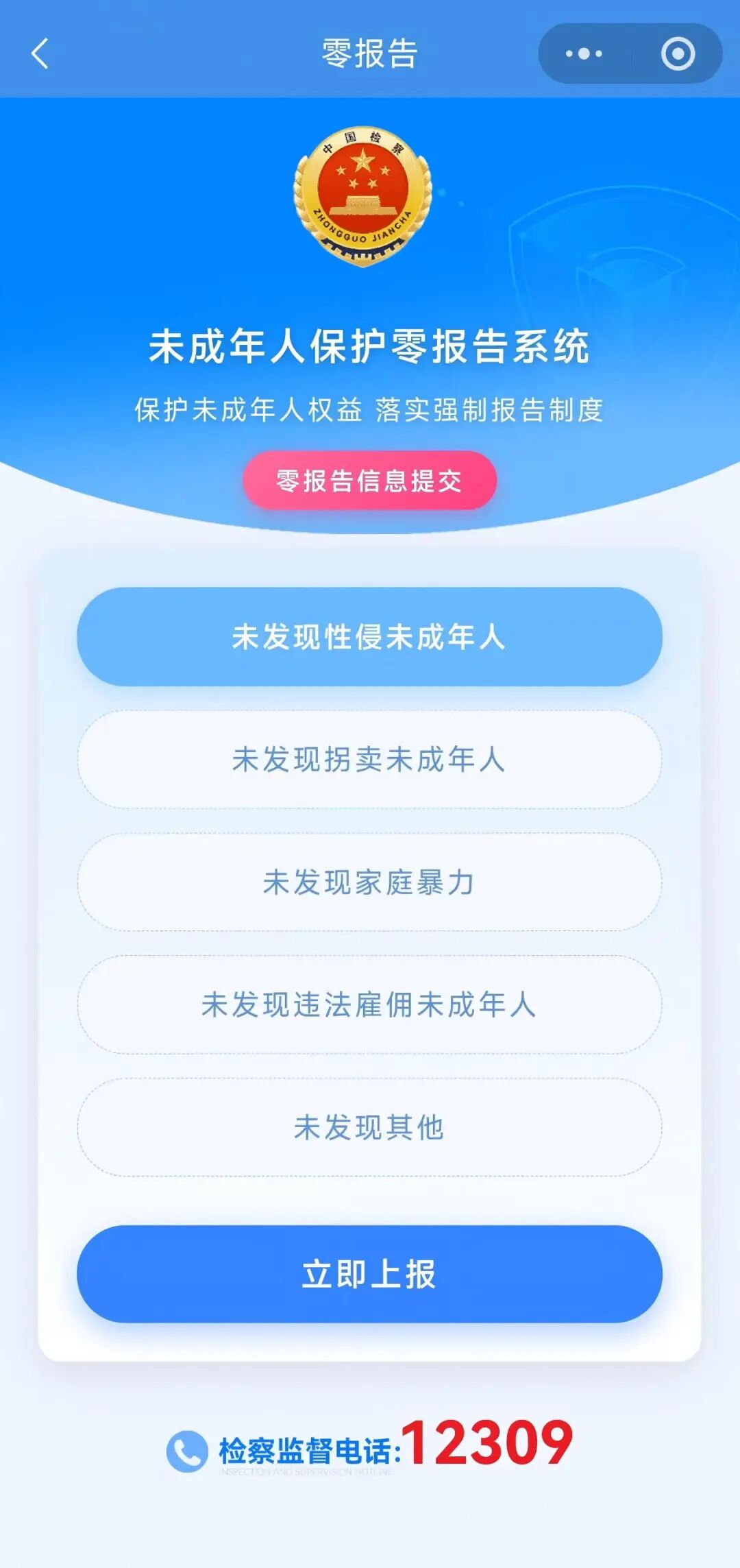Viewport: 740px width, 1568px height.
Task: Select 未发现其他 option
Action: coord(369,1128)
